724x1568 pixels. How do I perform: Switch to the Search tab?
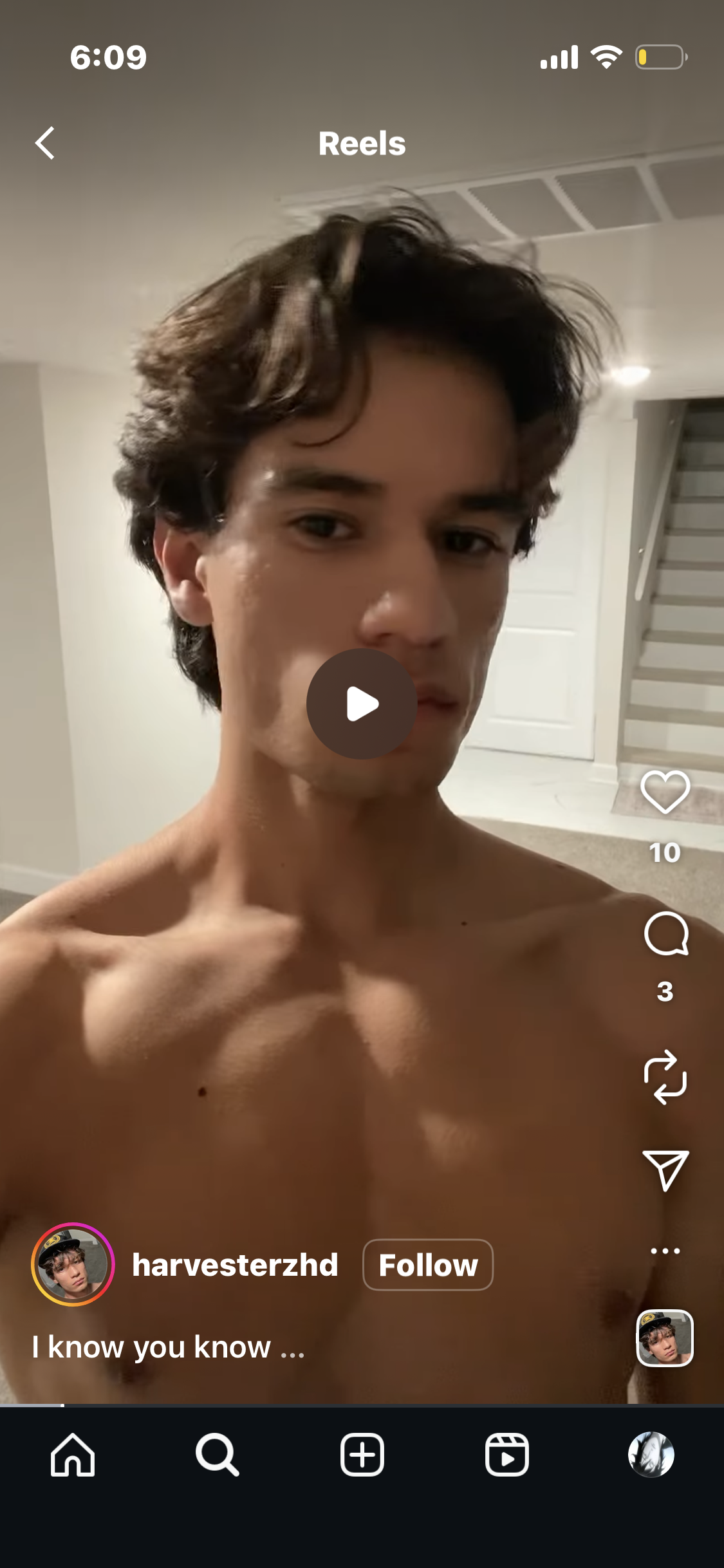click(x=218, y=1455)
